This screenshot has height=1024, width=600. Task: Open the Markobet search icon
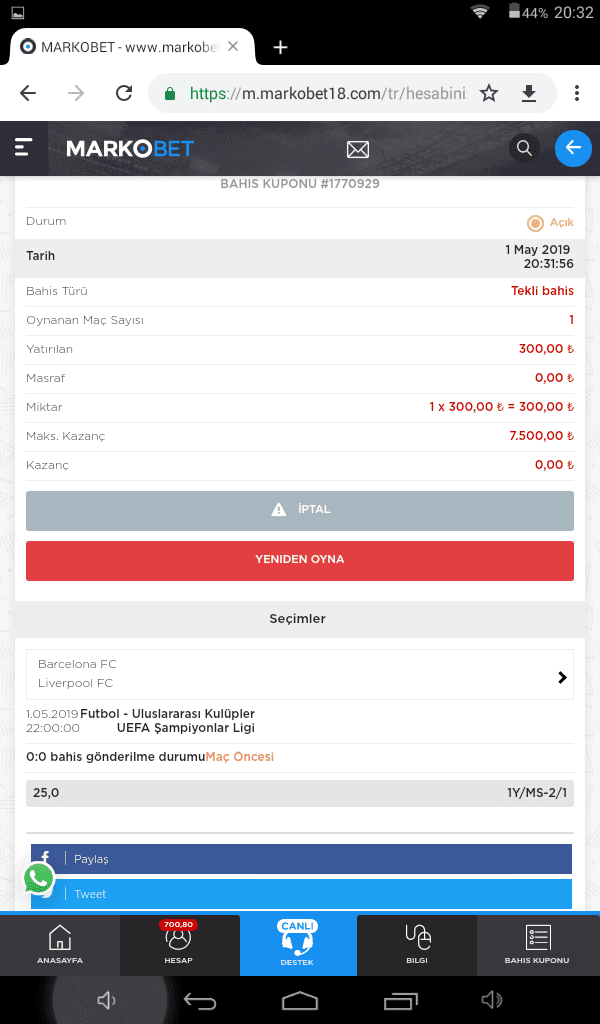point(524,148)
